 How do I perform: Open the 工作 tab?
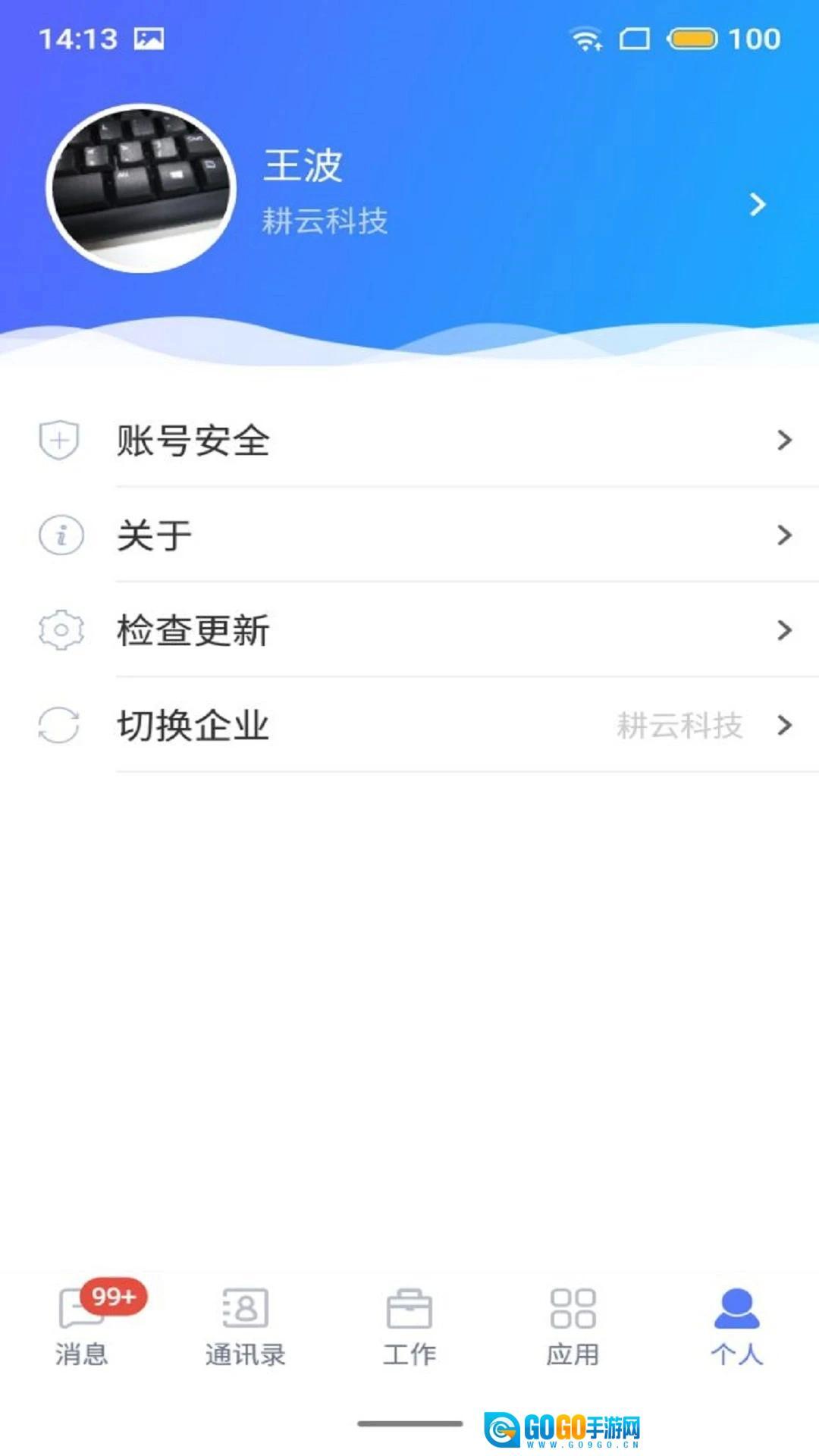point(409,1326)
